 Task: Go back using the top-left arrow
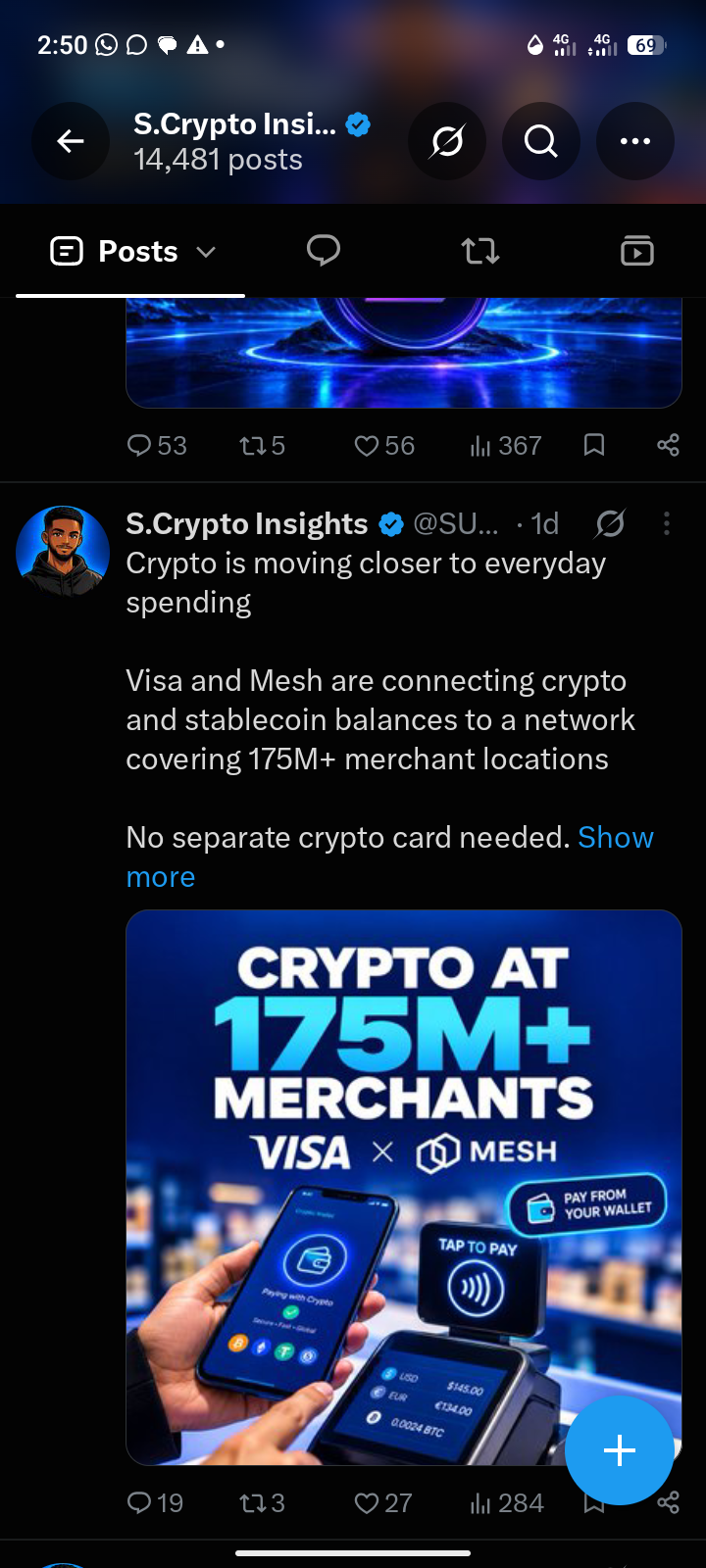coord(71,141)
